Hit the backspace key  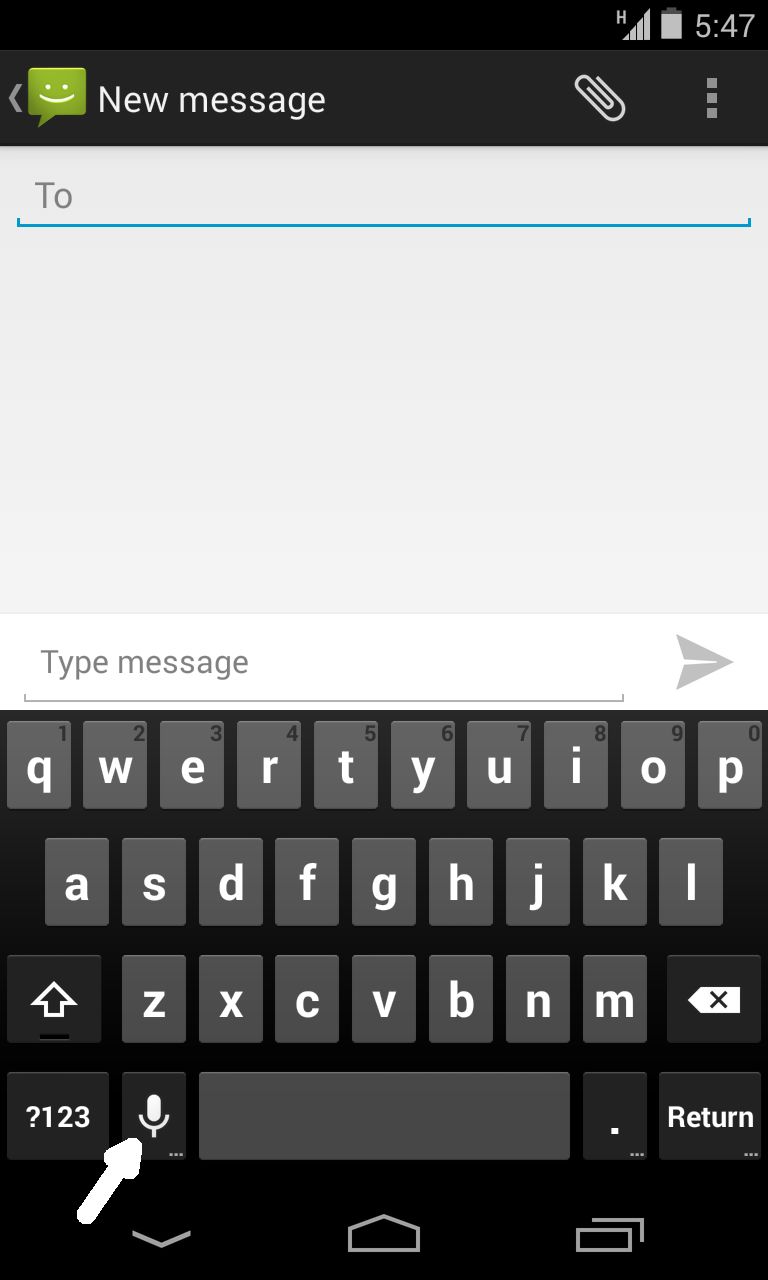point(714,1000)
